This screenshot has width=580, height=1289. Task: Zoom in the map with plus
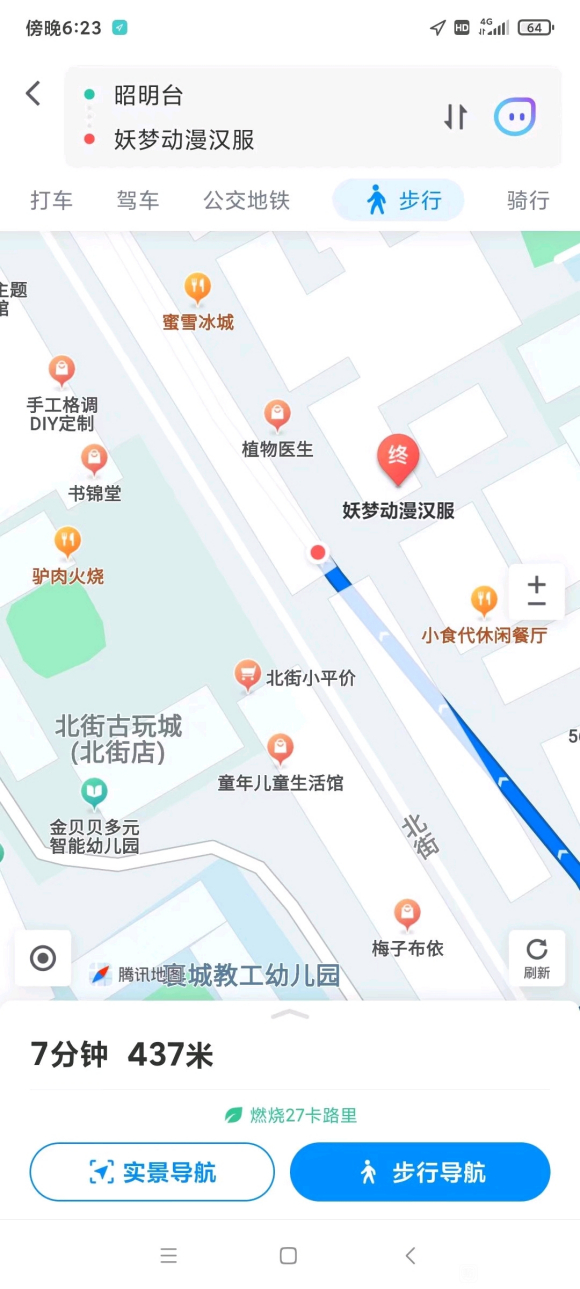(537, 583)
